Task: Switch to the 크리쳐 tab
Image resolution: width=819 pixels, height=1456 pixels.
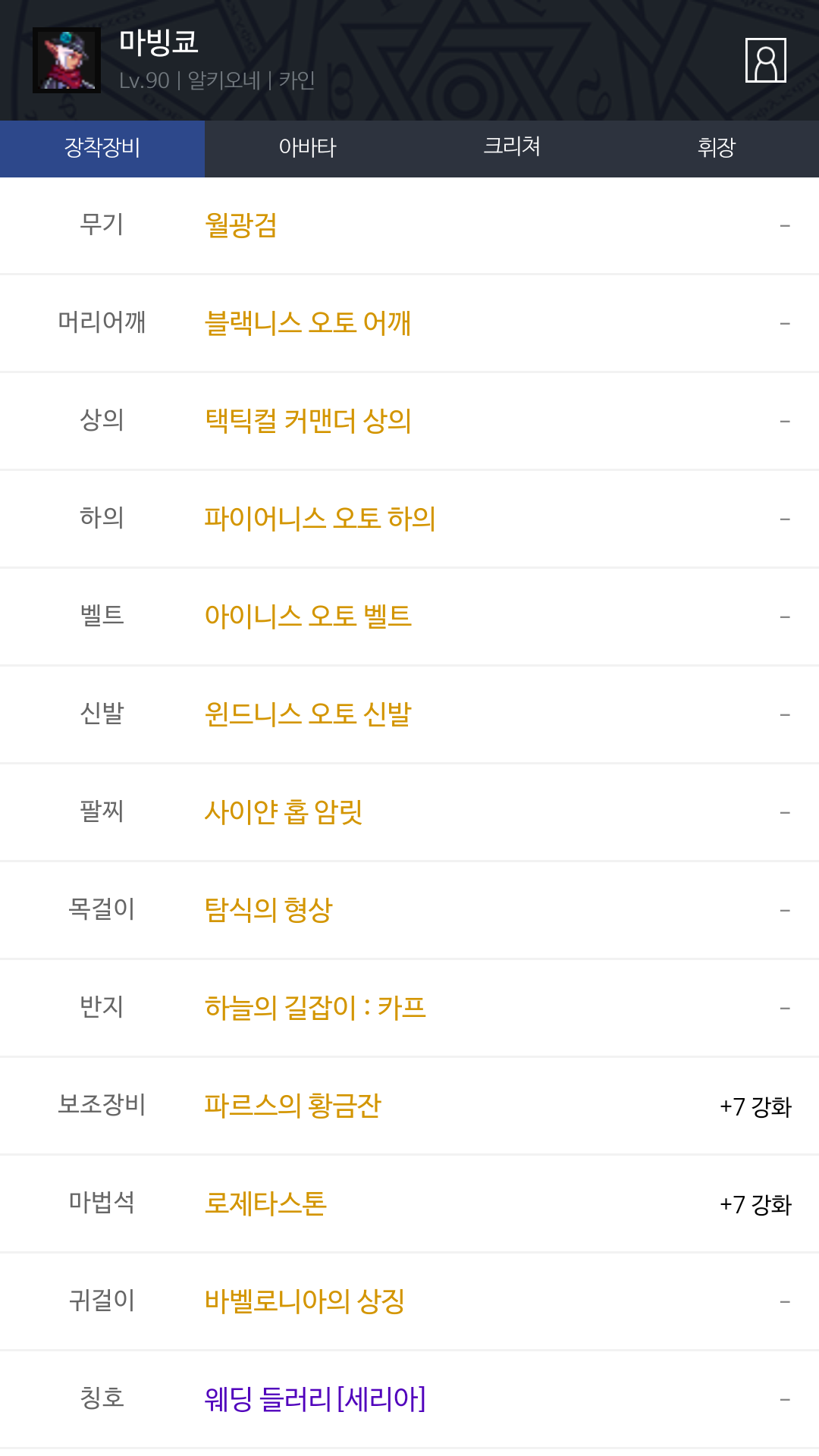Action: 512,149
